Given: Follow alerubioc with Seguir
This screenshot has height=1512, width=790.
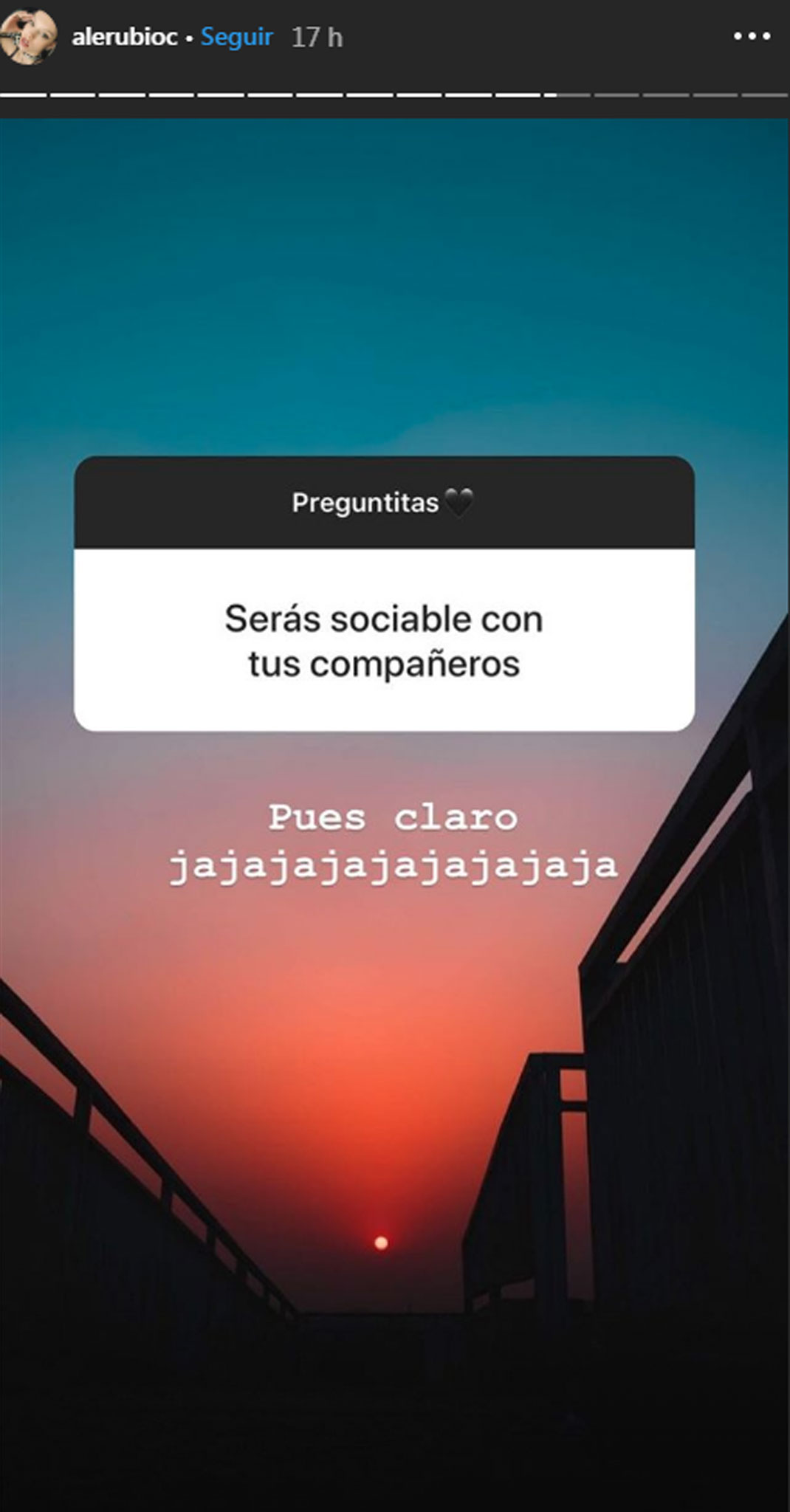Looking at the screenshot, I should click(x=237, y=37).
